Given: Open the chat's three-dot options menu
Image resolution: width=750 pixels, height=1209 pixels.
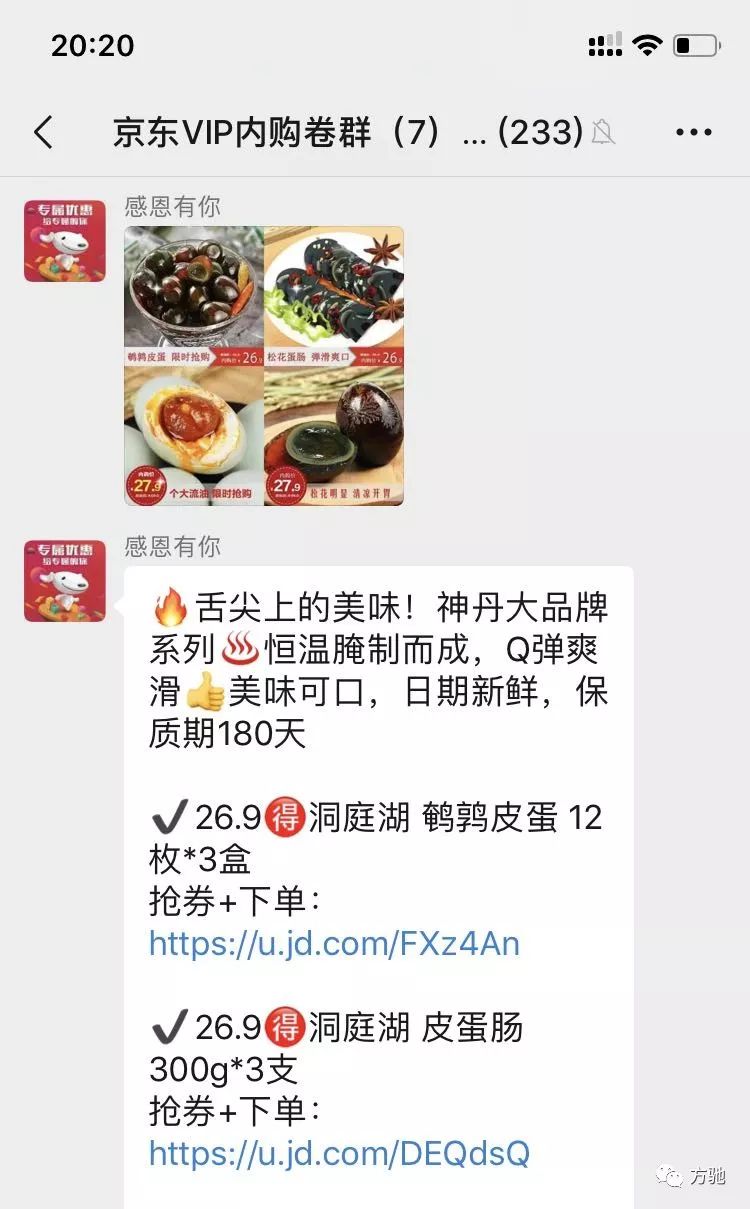Looking at the screenshot, I should coord(693,132).
